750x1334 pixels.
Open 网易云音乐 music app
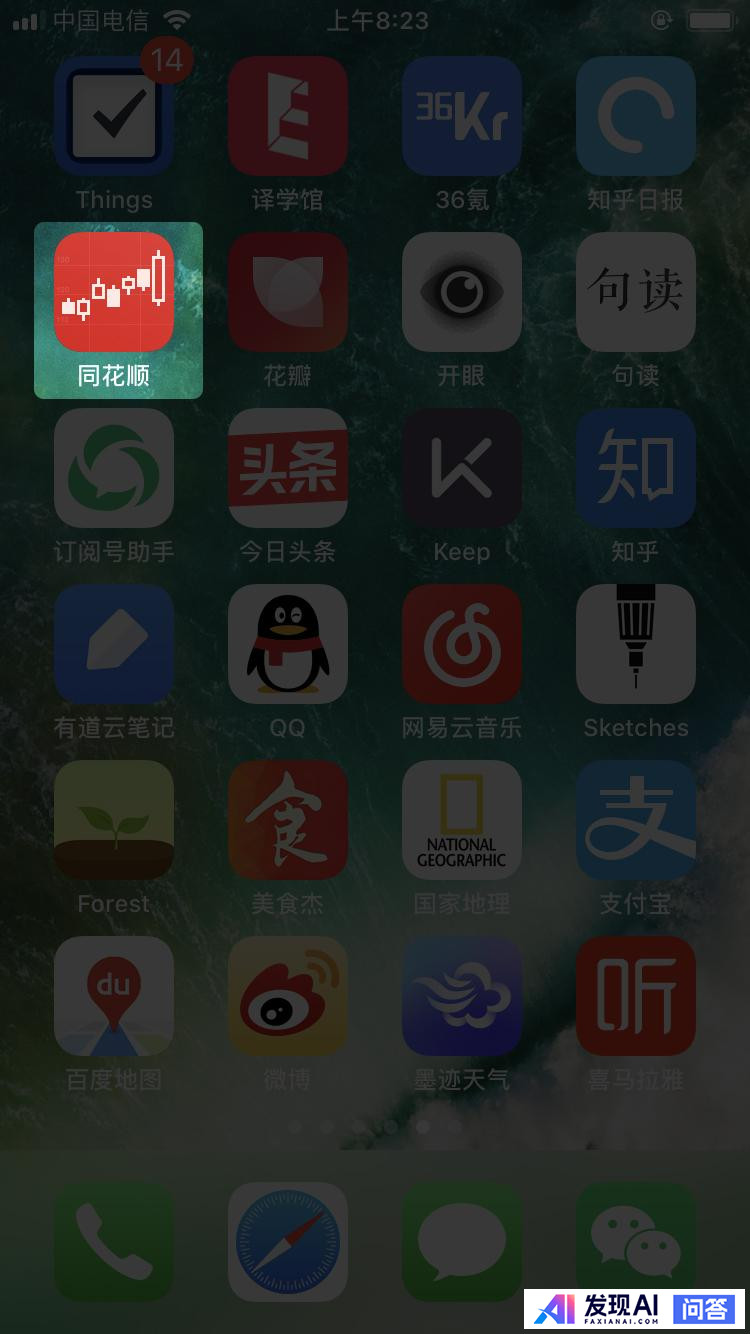point(462,644)
